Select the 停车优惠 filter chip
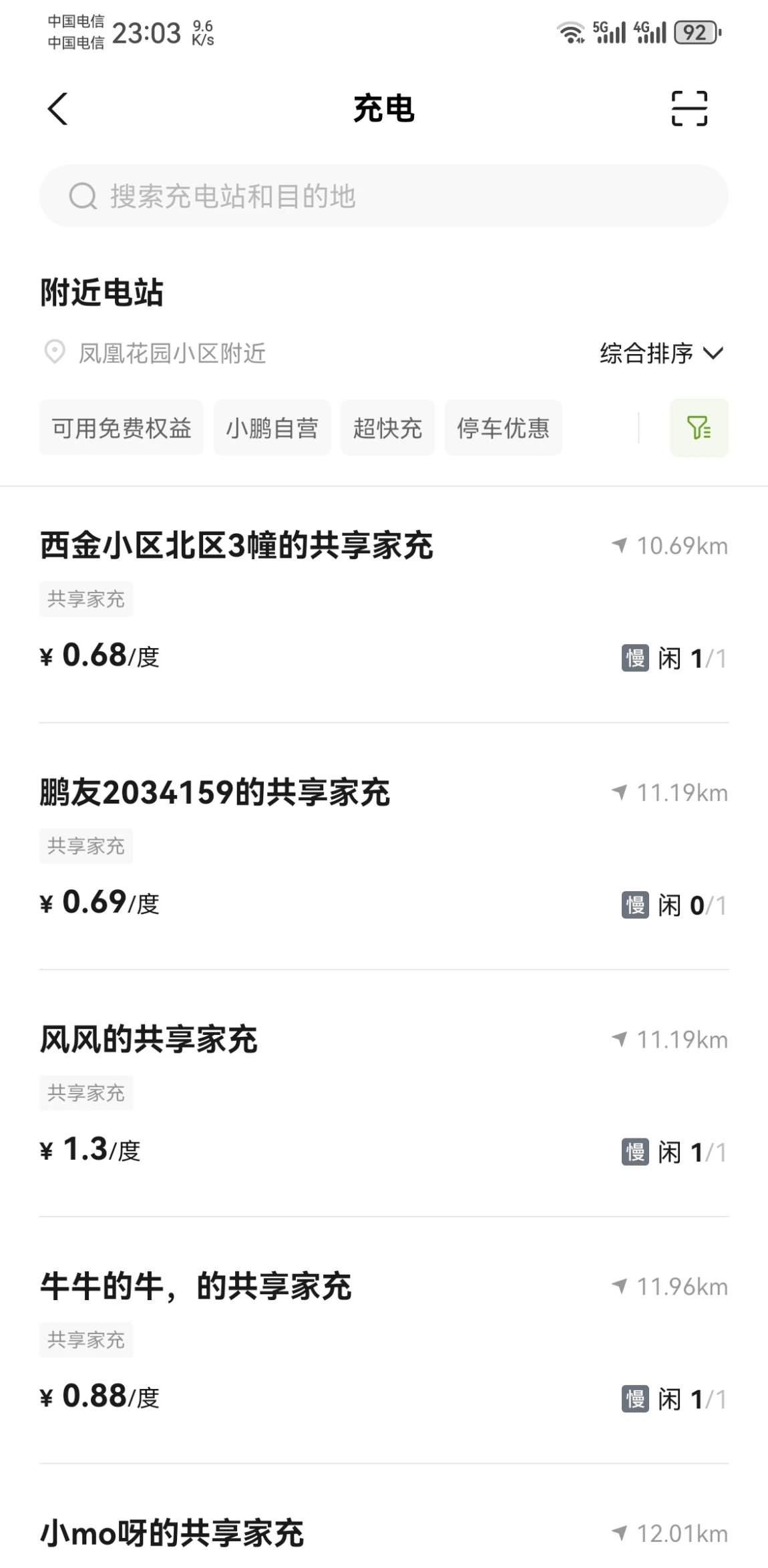 click(x=503, y=428)
